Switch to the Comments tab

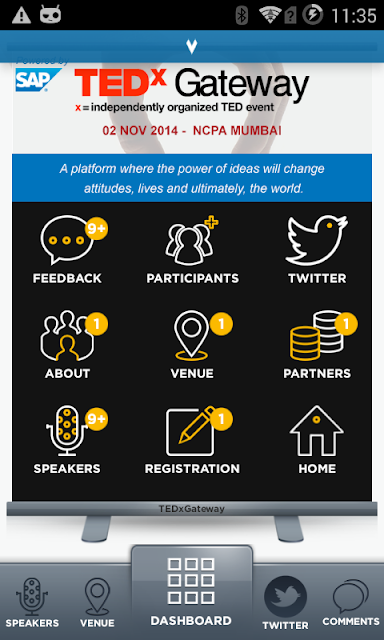(351, 603)
